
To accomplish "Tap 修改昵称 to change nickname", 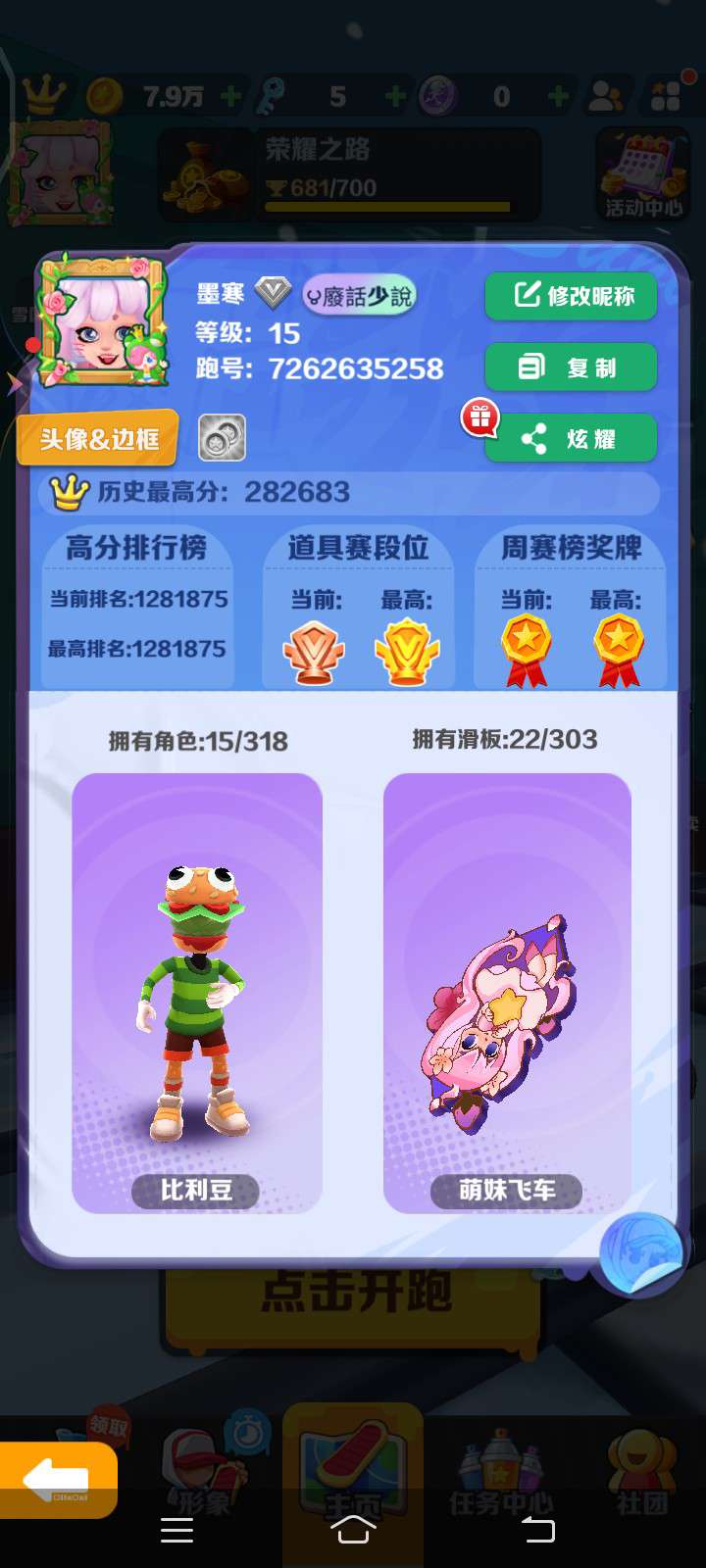I will pos(571,296).
